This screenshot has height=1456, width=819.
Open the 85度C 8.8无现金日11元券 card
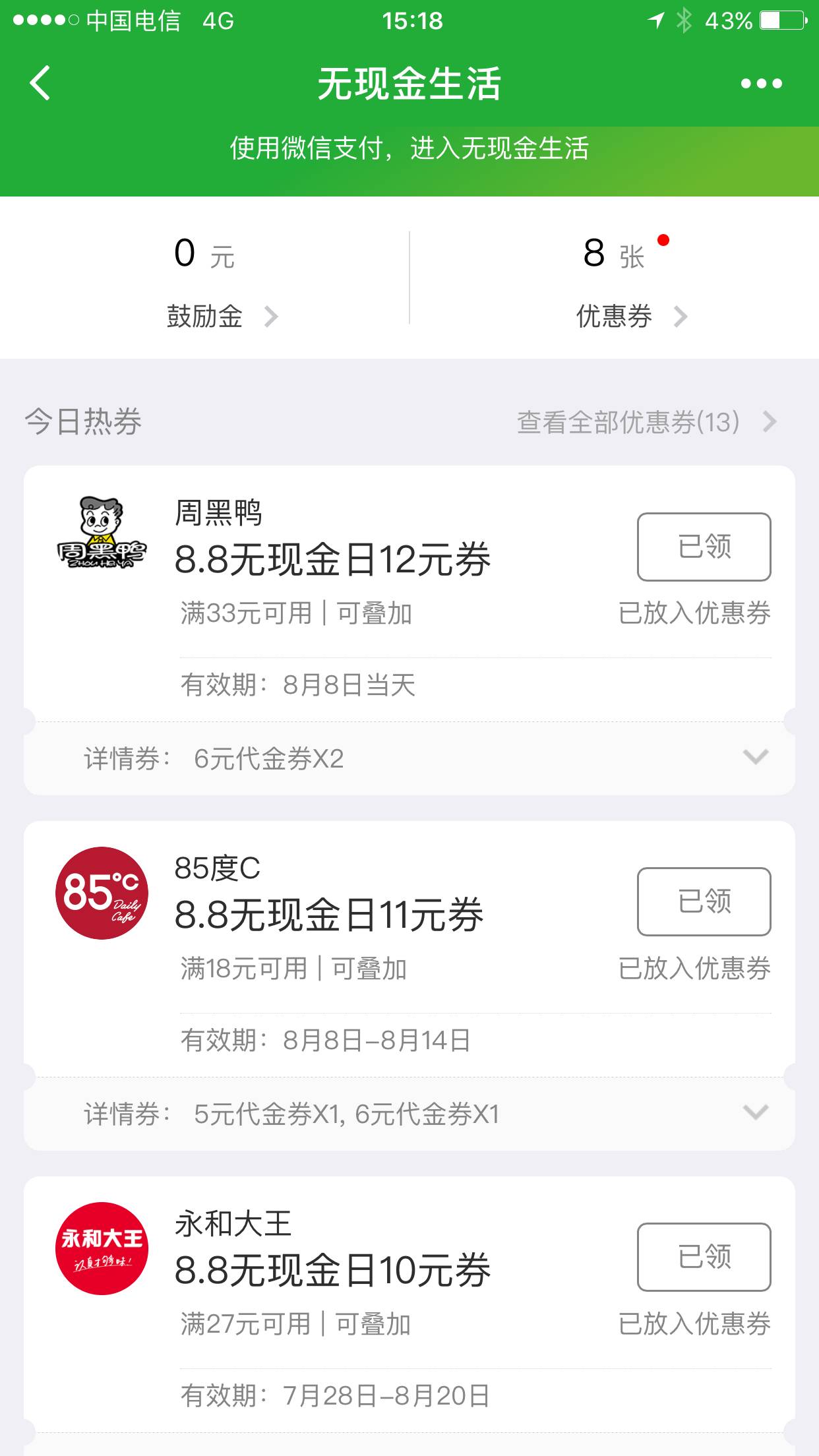328,915
